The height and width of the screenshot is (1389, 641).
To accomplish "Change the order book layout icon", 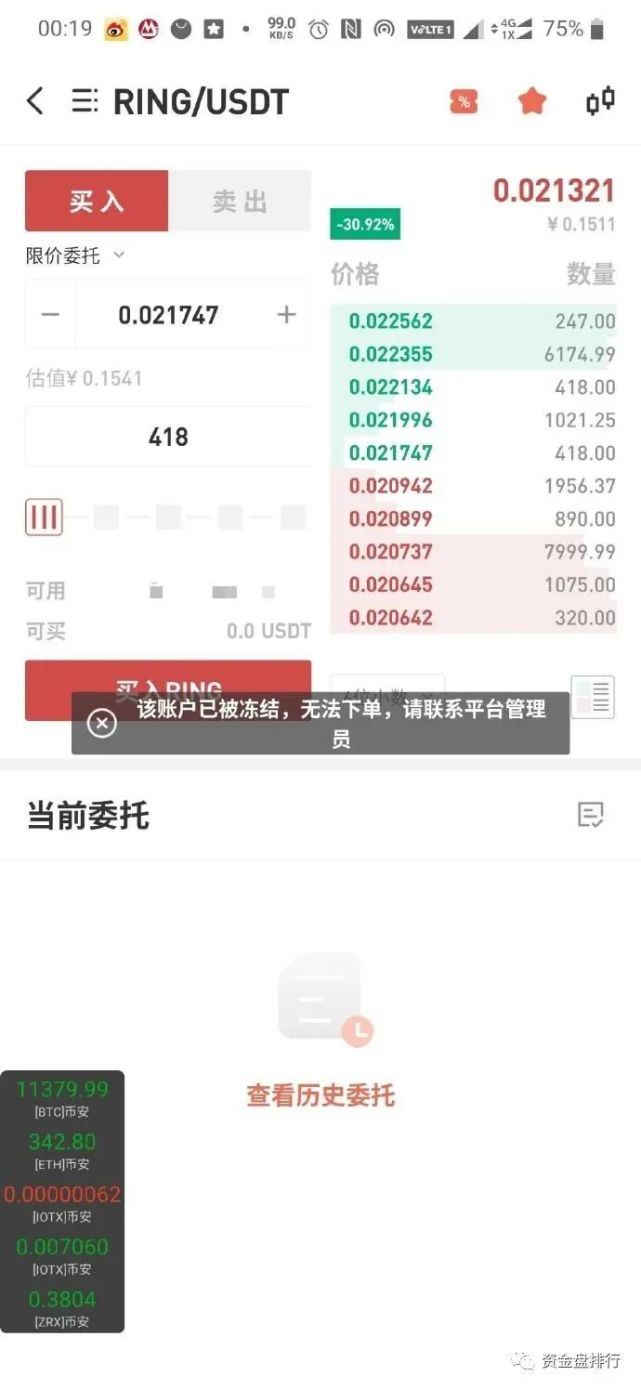I will point(592,697).
